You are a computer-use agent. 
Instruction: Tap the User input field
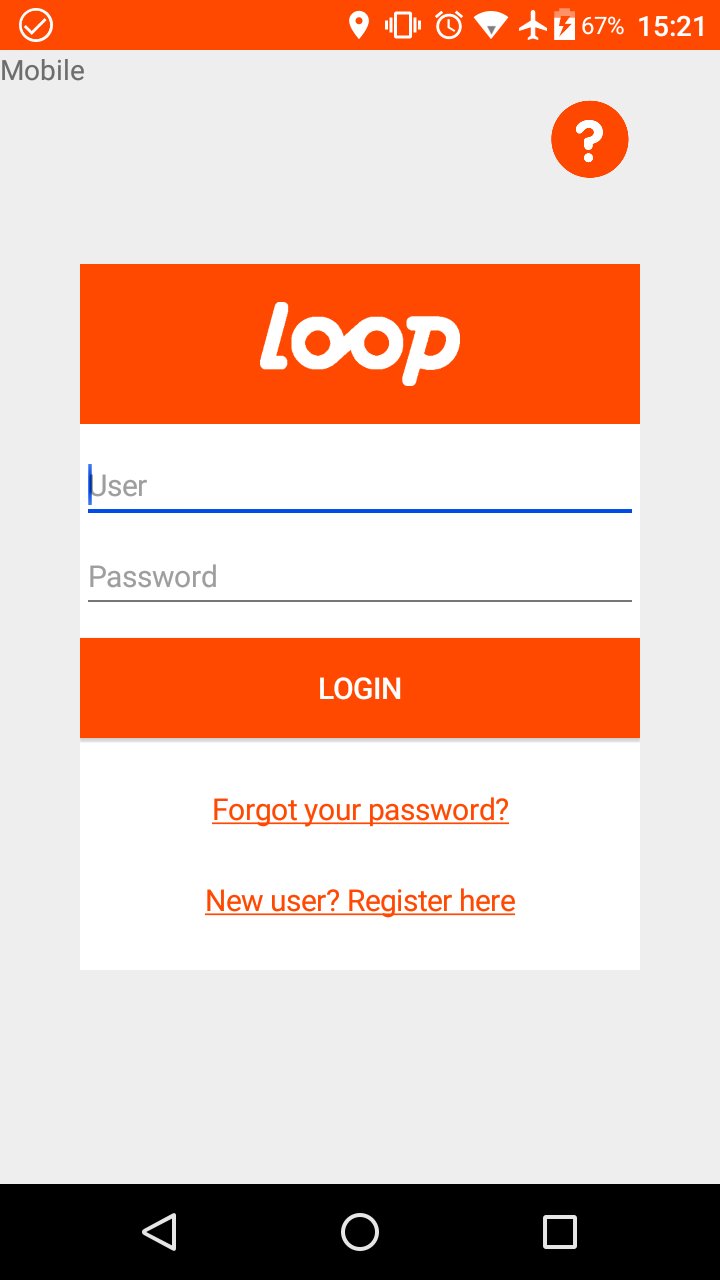pos(360,486)
